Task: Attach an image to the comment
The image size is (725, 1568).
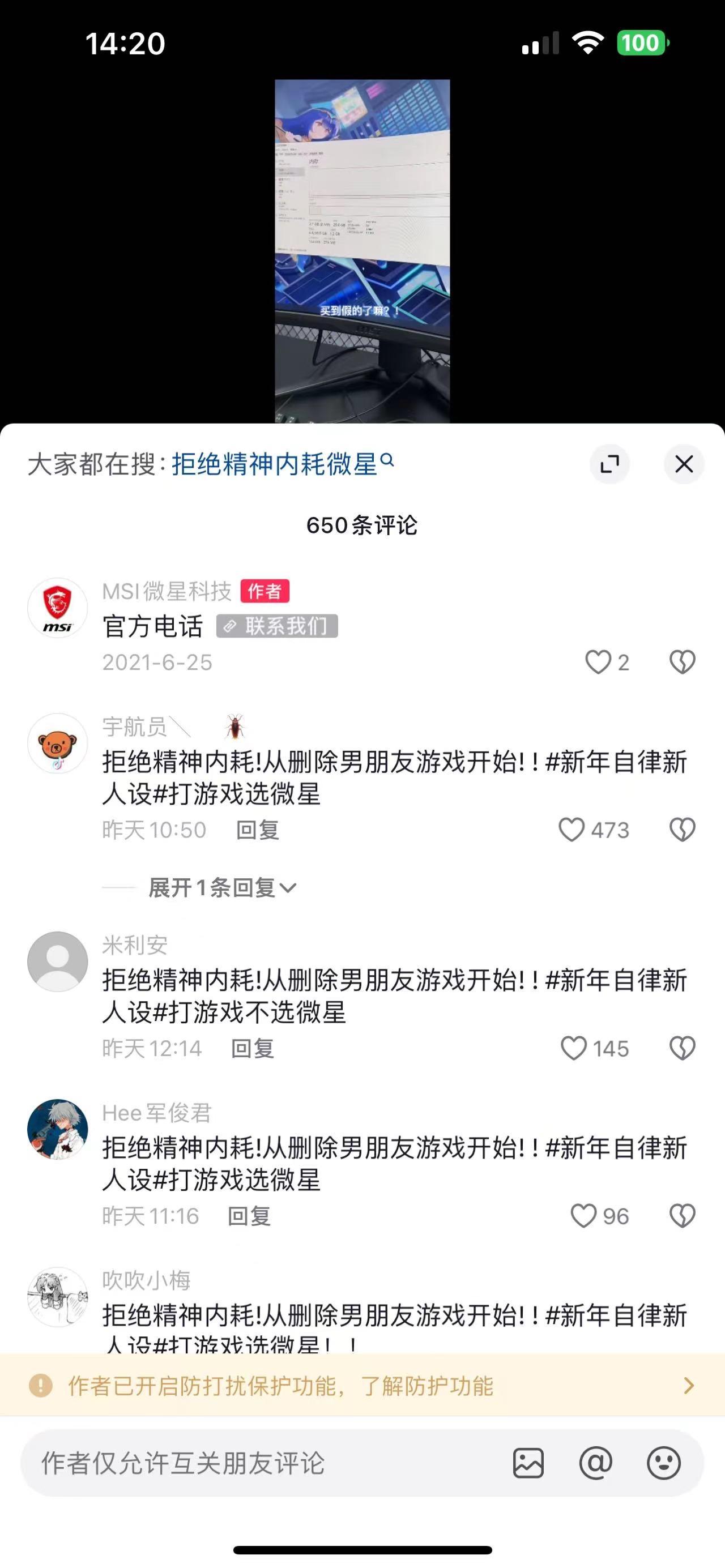Action: 528,1463
